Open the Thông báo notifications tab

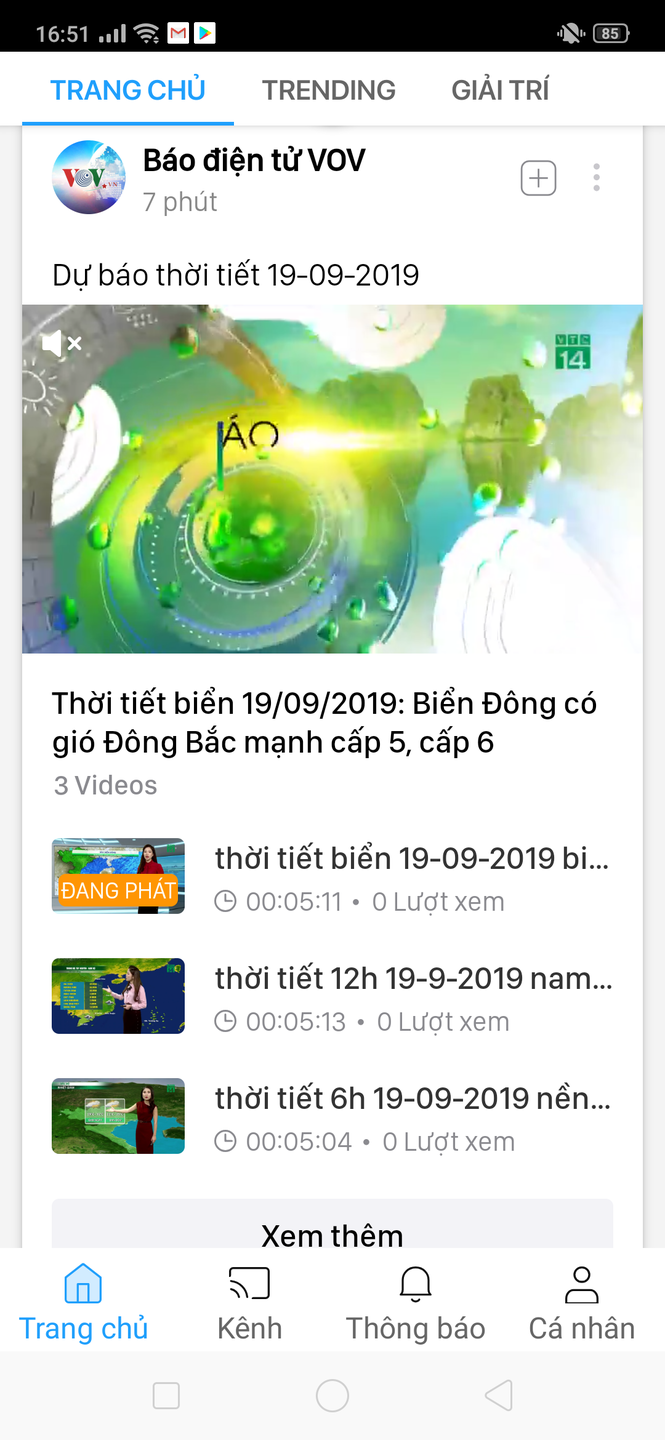pyautogui.click(x=415, y=1302)
